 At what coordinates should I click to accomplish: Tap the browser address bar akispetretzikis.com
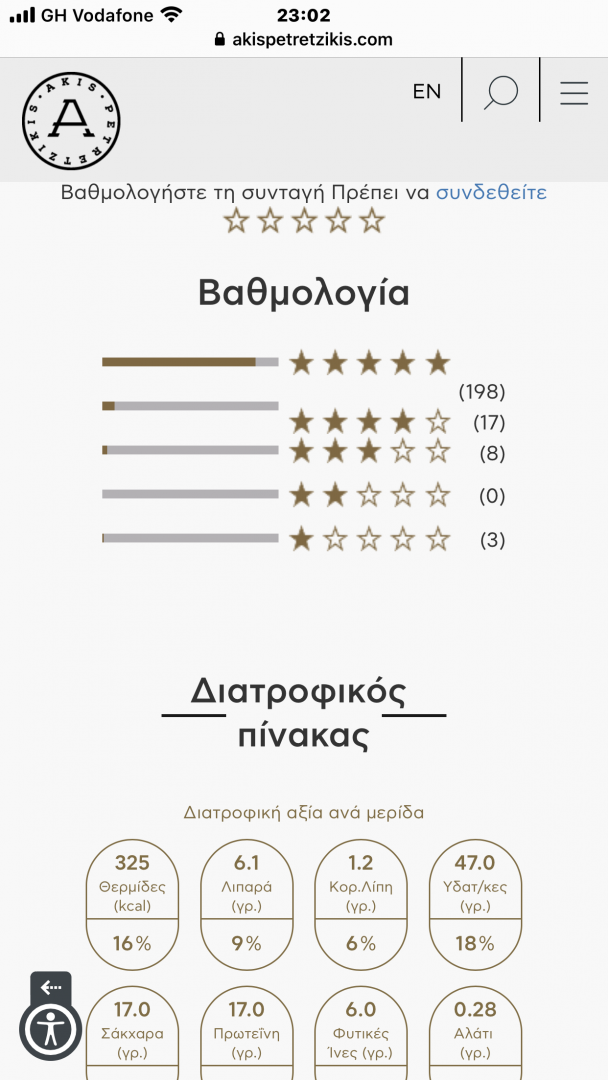tap(304, 40)
